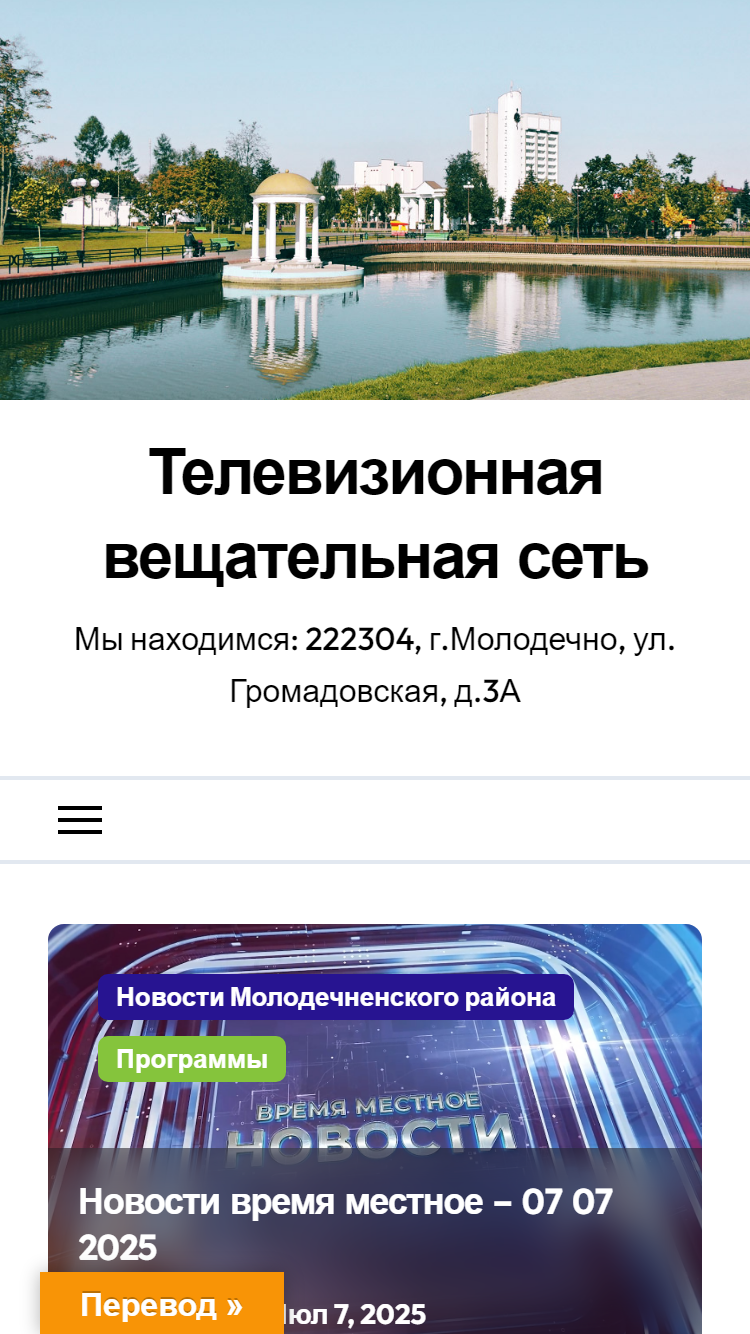Open article Новости время местное – 07 07 2025
The height and width of the screenshot is (1334, 750).
pos(346,1224)
